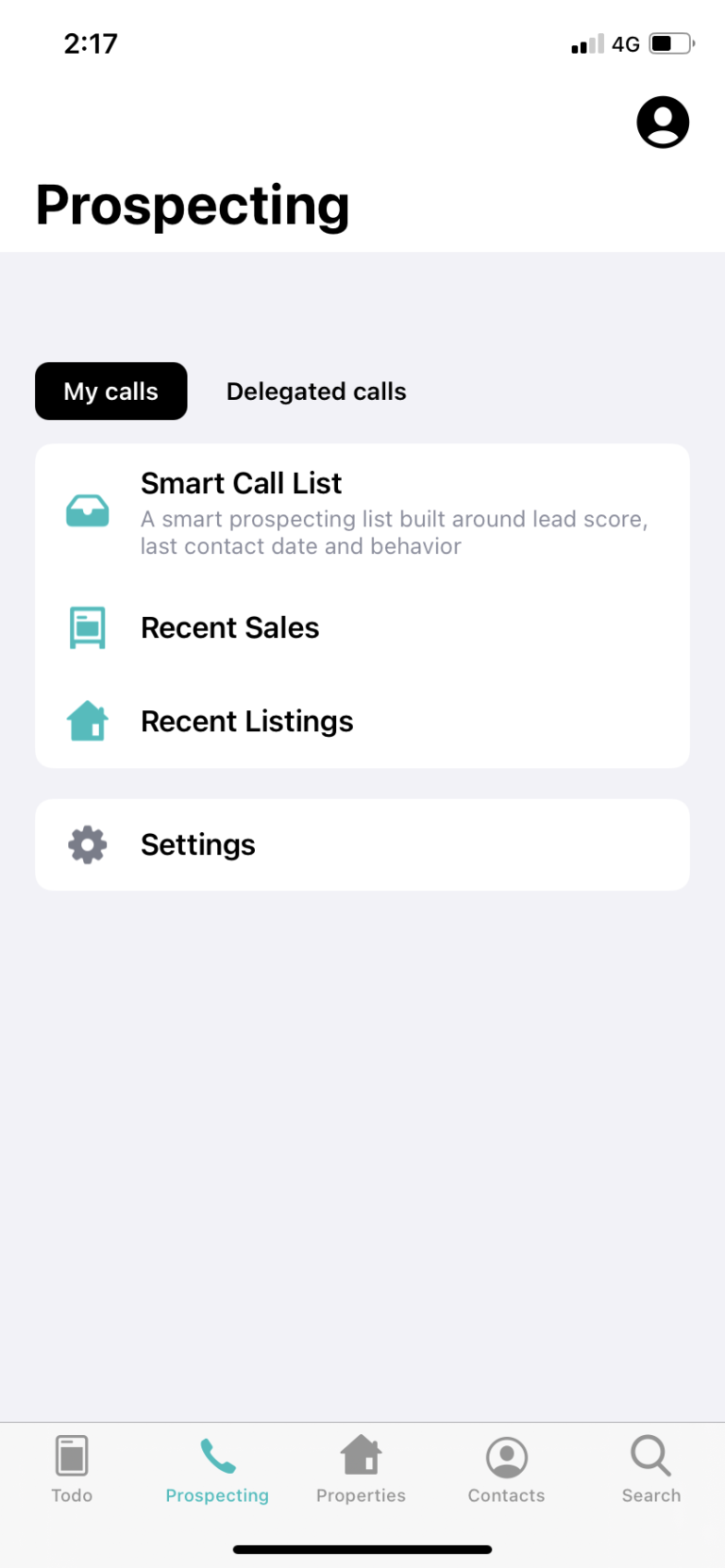This screenshot has height=1568, width=725.
Task: Switch to the Contacts tab
Action: point(506,1467)
